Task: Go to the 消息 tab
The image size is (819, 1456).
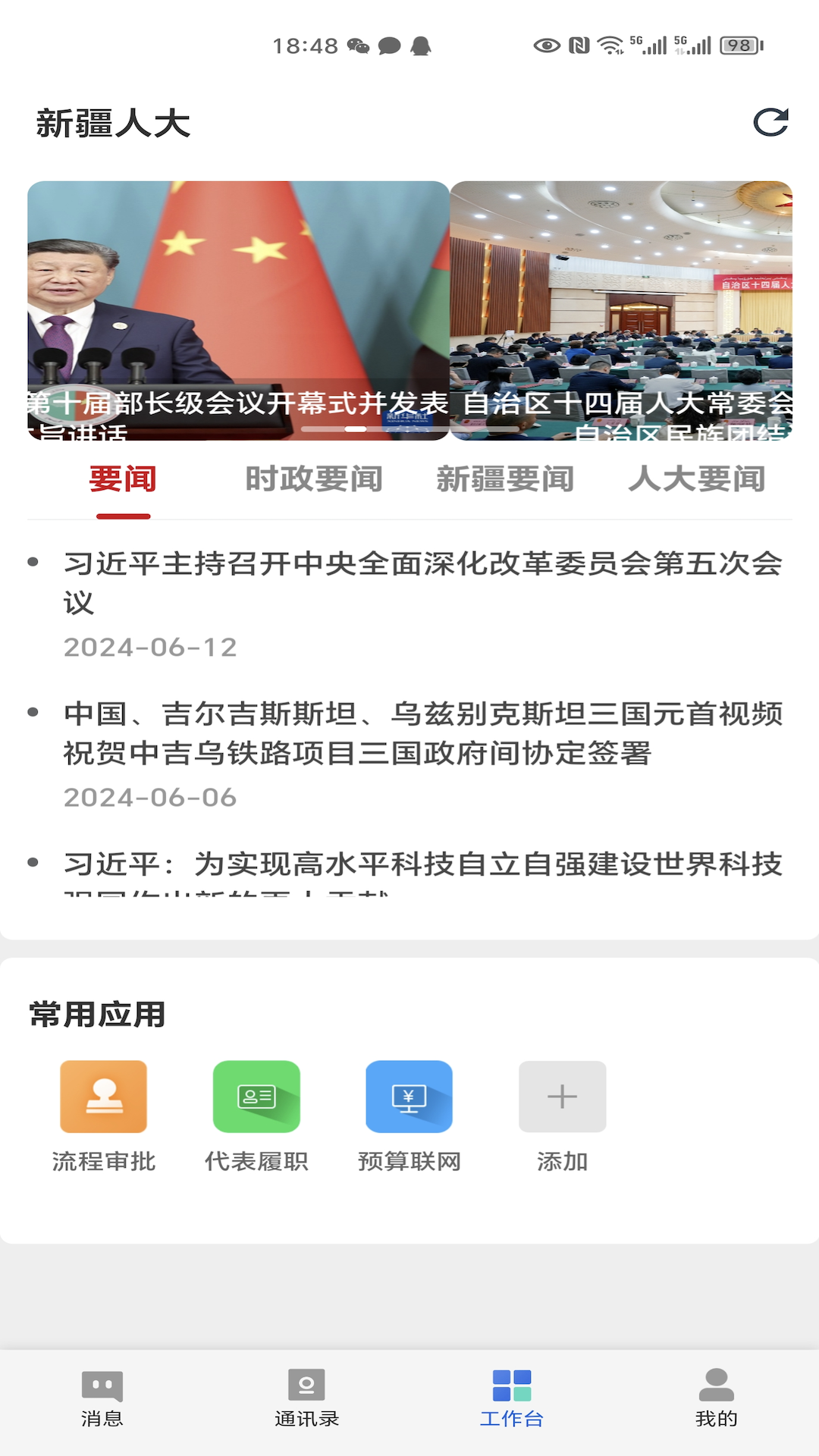Action: [x=102, y=1399]
